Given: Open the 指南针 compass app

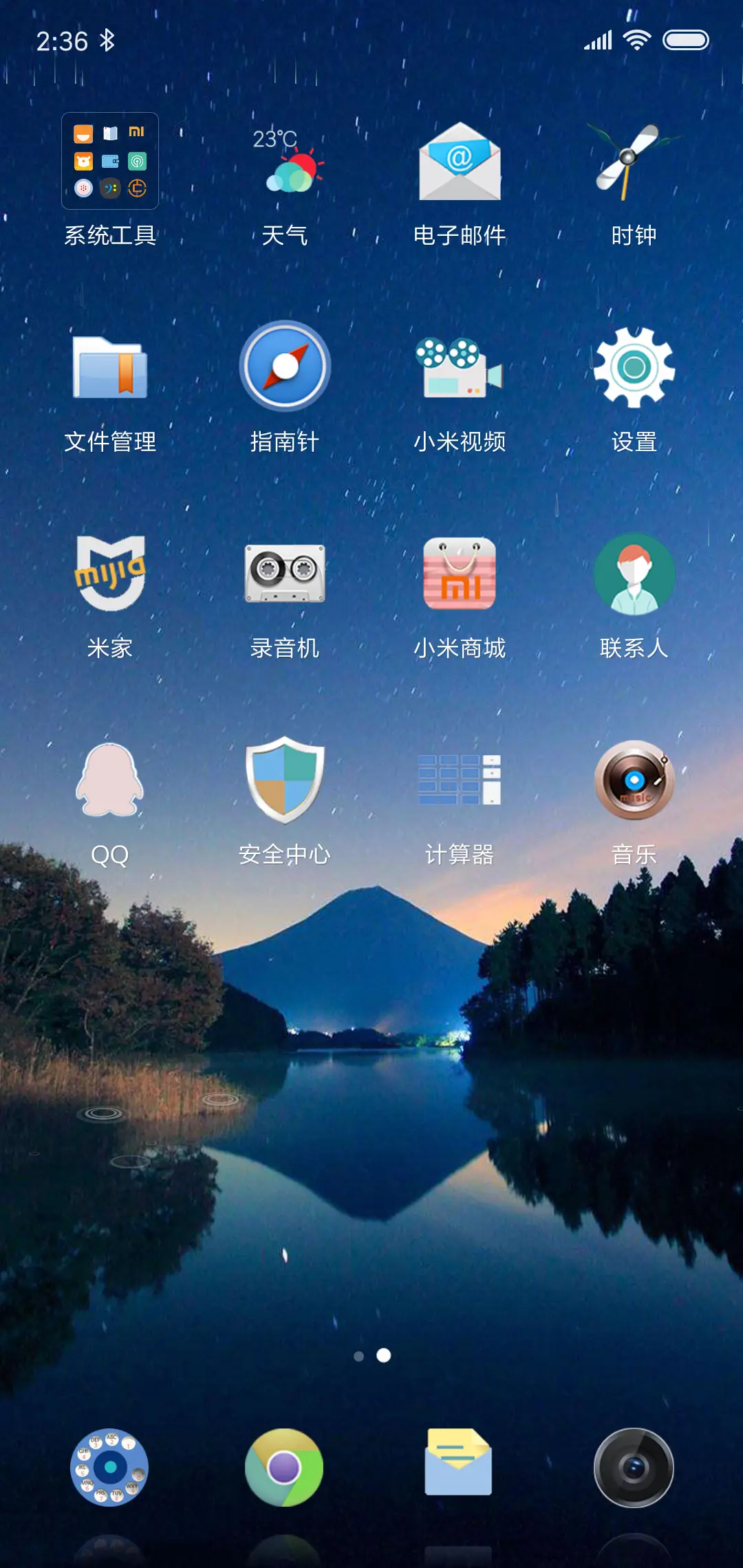Looking at the screenshot, I should pyautogui.click(x=285, y=368).
